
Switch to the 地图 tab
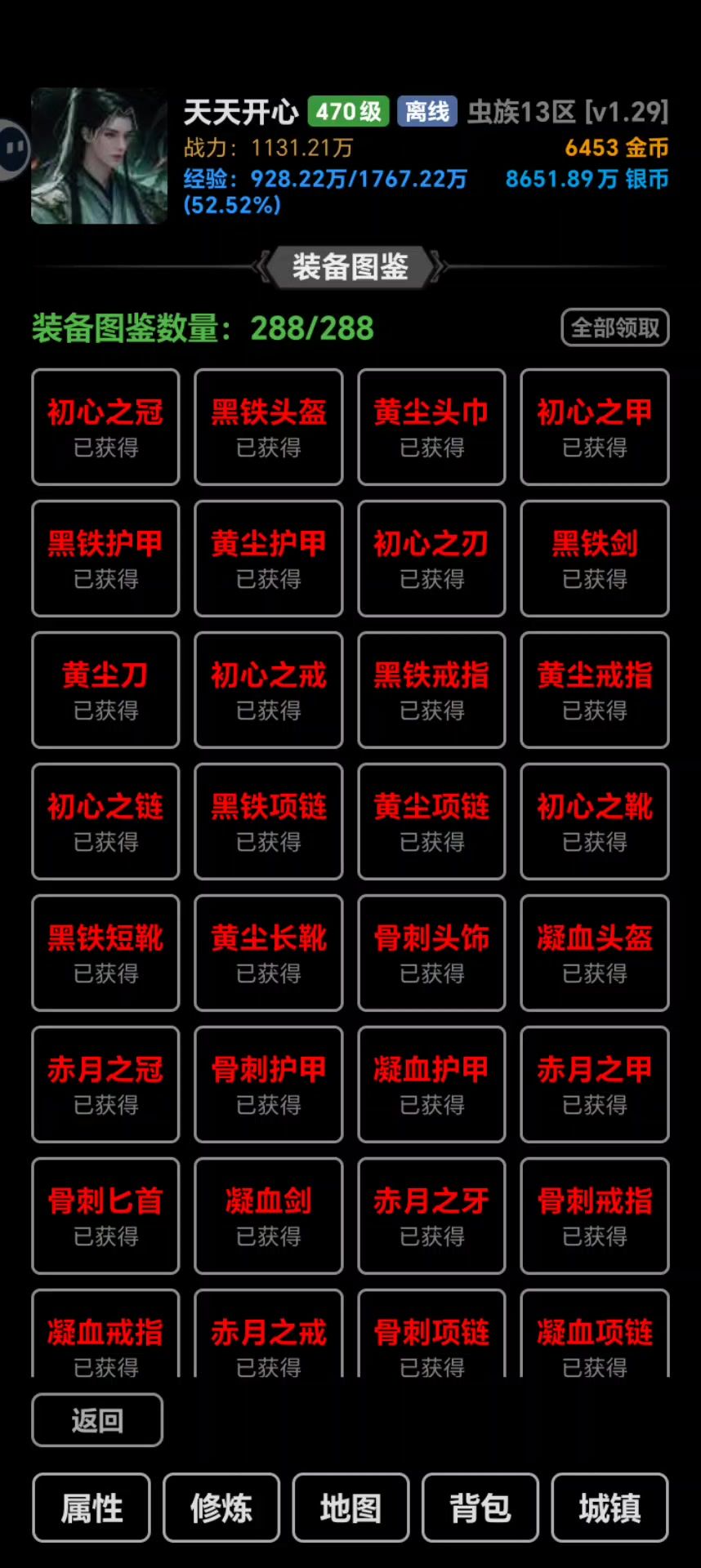[350, 1508]
